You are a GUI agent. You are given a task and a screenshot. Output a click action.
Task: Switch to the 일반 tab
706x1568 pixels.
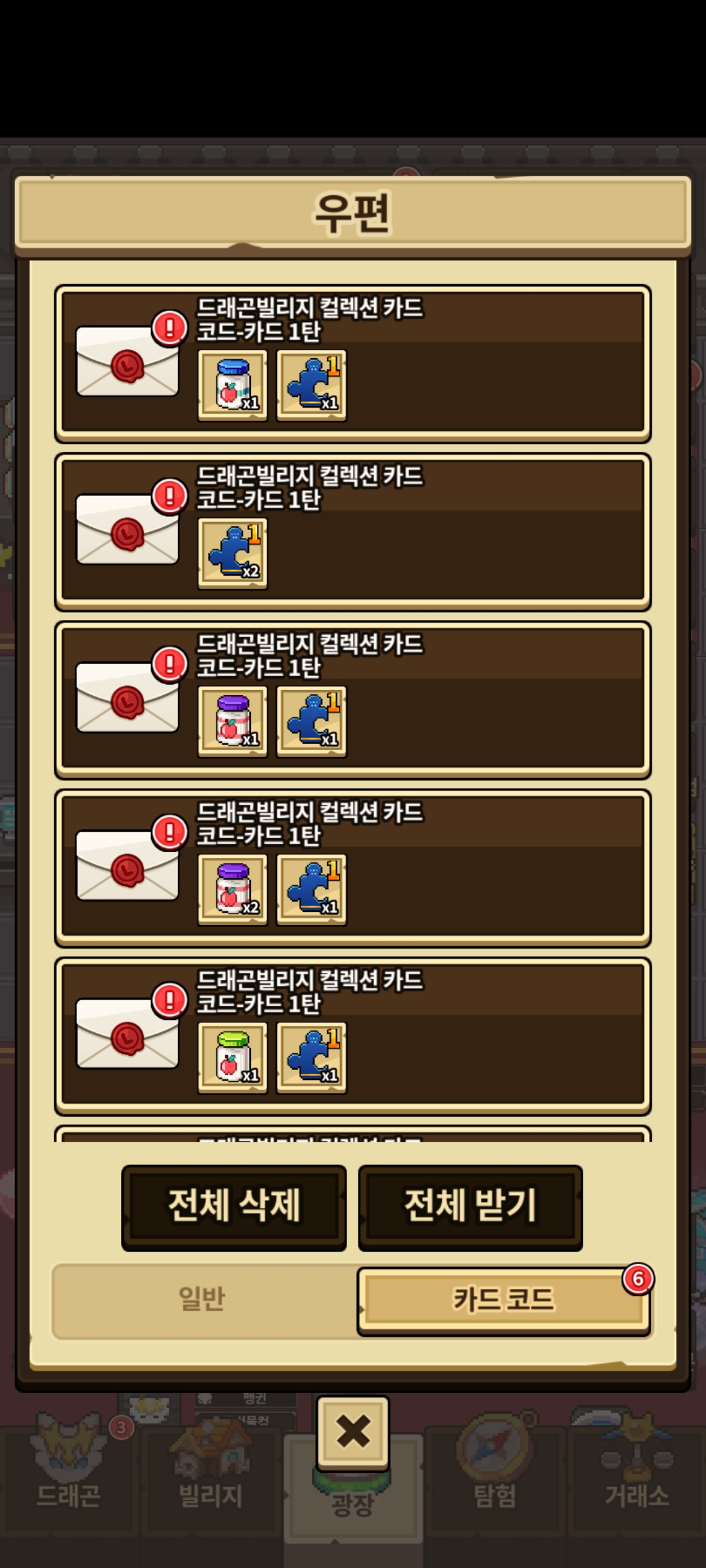203,1299
